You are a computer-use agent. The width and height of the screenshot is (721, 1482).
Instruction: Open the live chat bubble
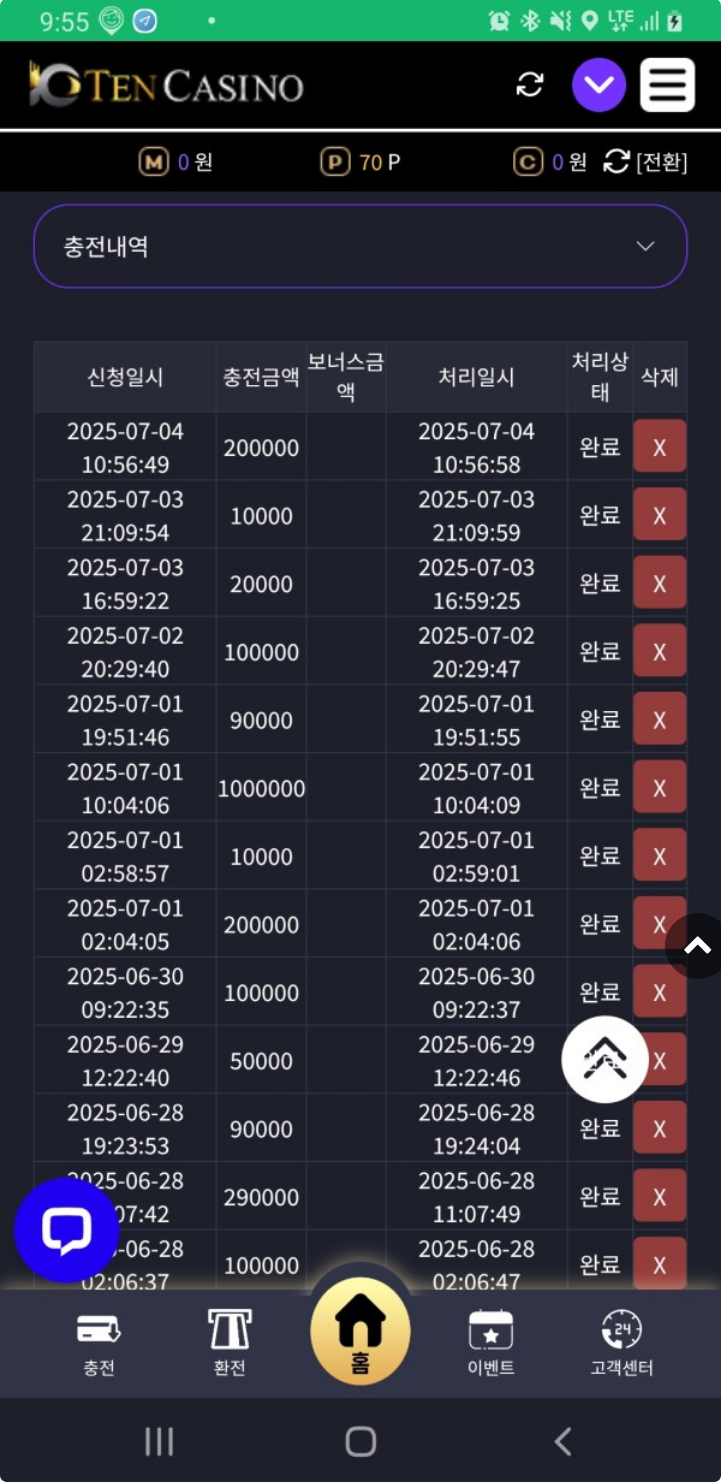coord(67,1230)
